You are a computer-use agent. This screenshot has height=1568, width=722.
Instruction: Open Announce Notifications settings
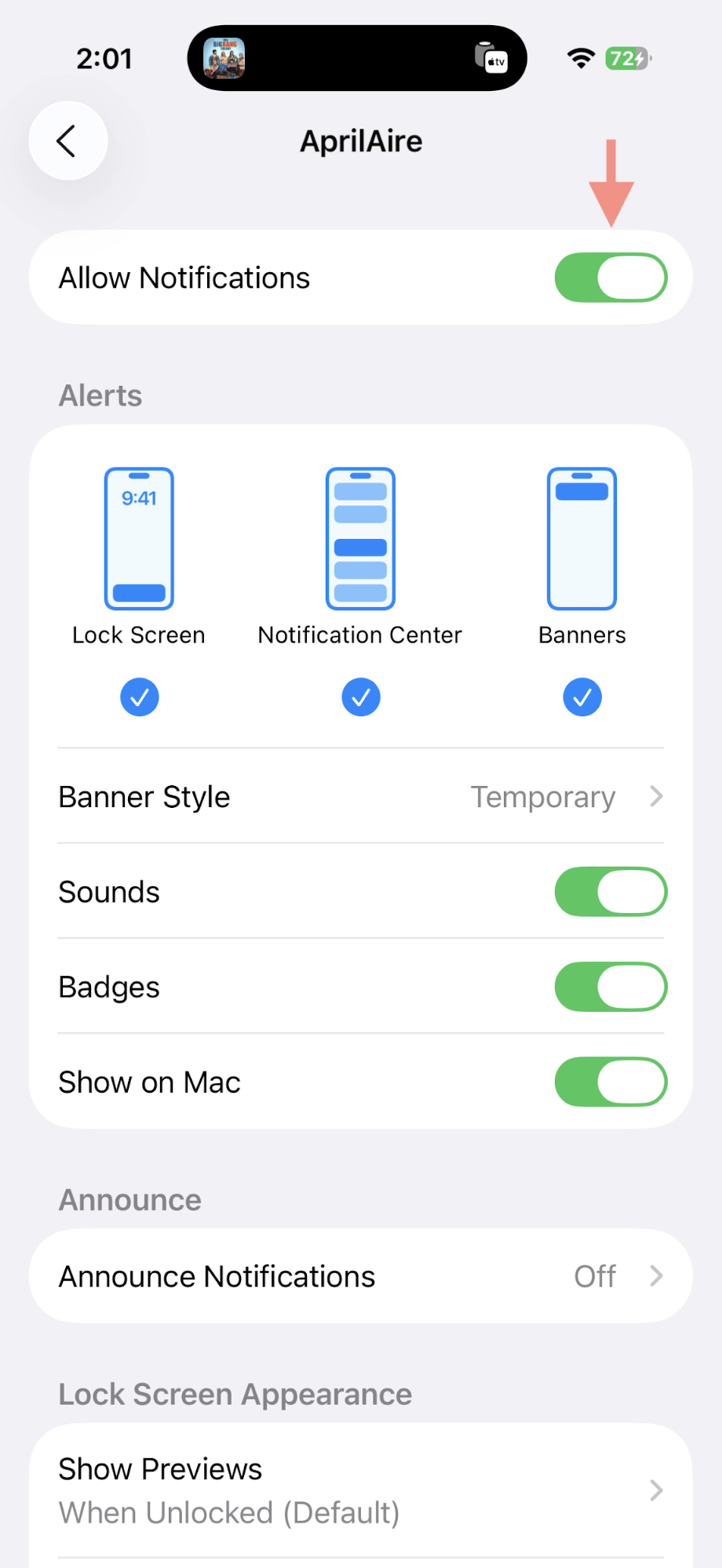pyautogui.click(x=360, y=1275)
